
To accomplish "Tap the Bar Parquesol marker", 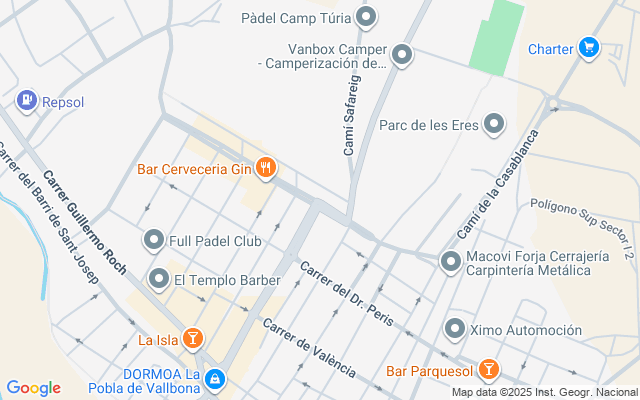I will [488, 371].
